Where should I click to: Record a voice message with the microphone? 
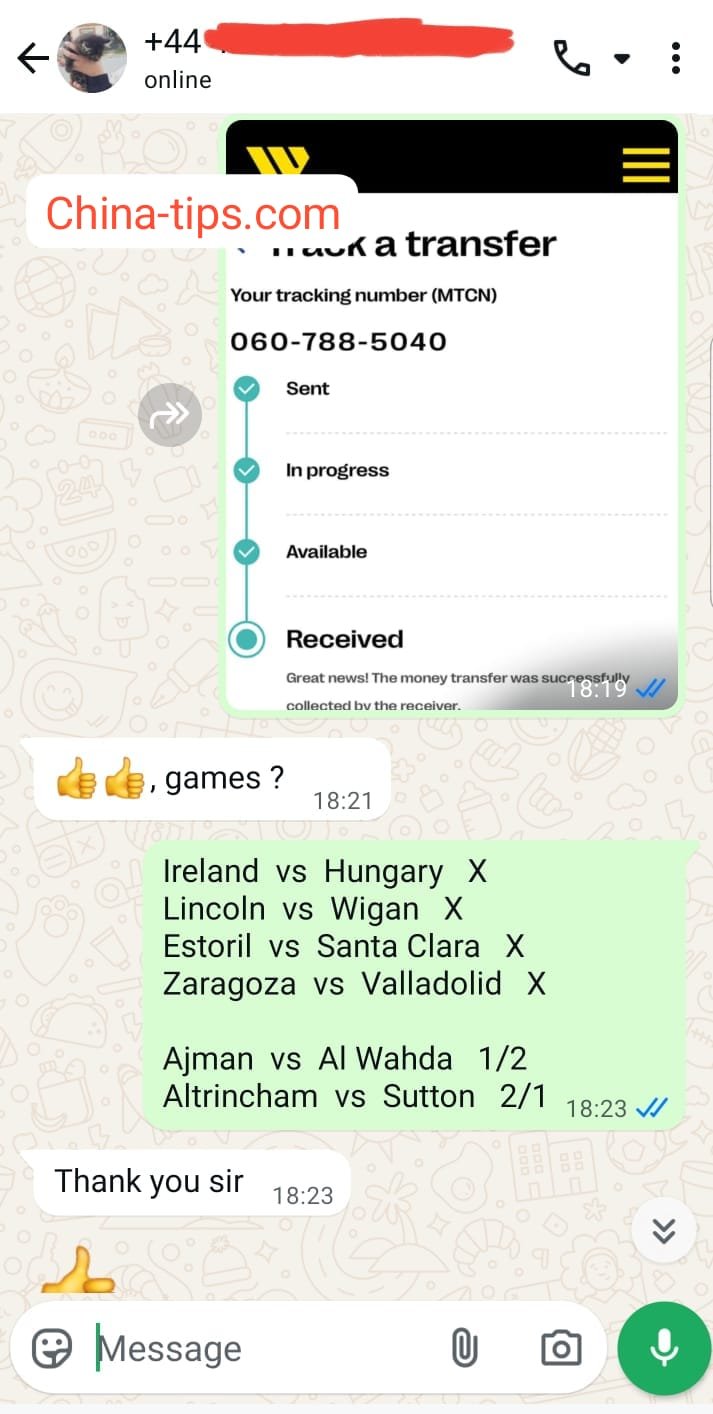pos(664,1348)
